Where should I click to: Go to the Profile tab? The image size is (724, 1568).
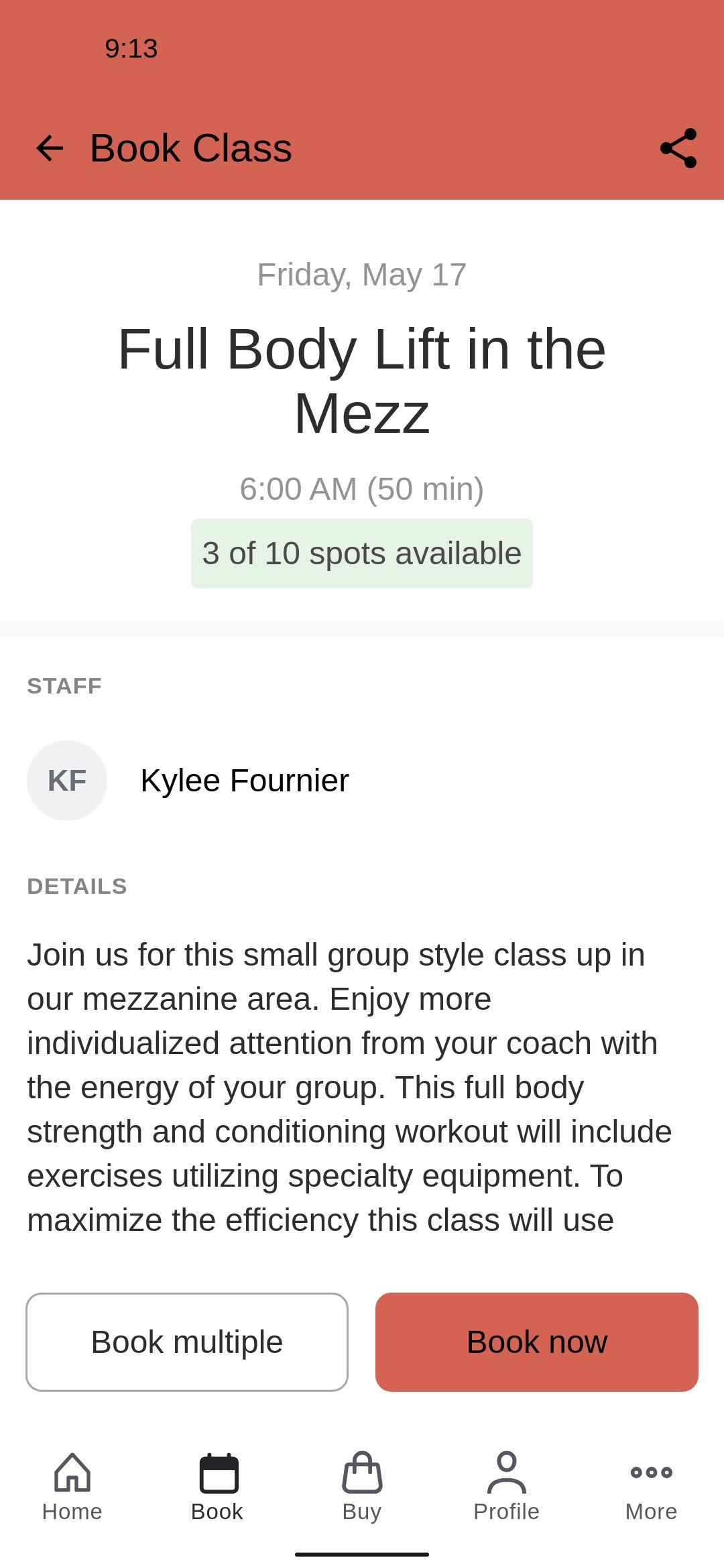click(507, 1486)
